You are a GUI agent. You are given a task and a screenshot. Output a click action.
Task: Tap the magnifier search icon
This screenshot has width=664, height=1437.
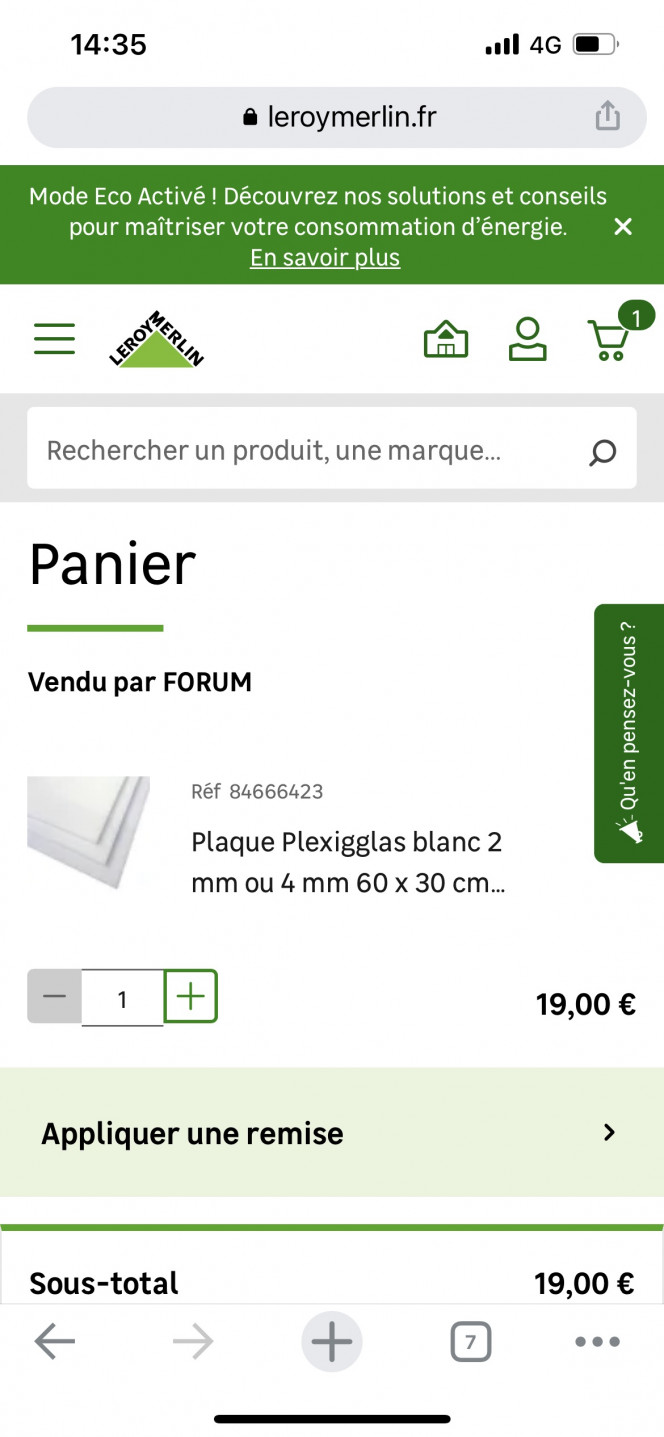602,453
